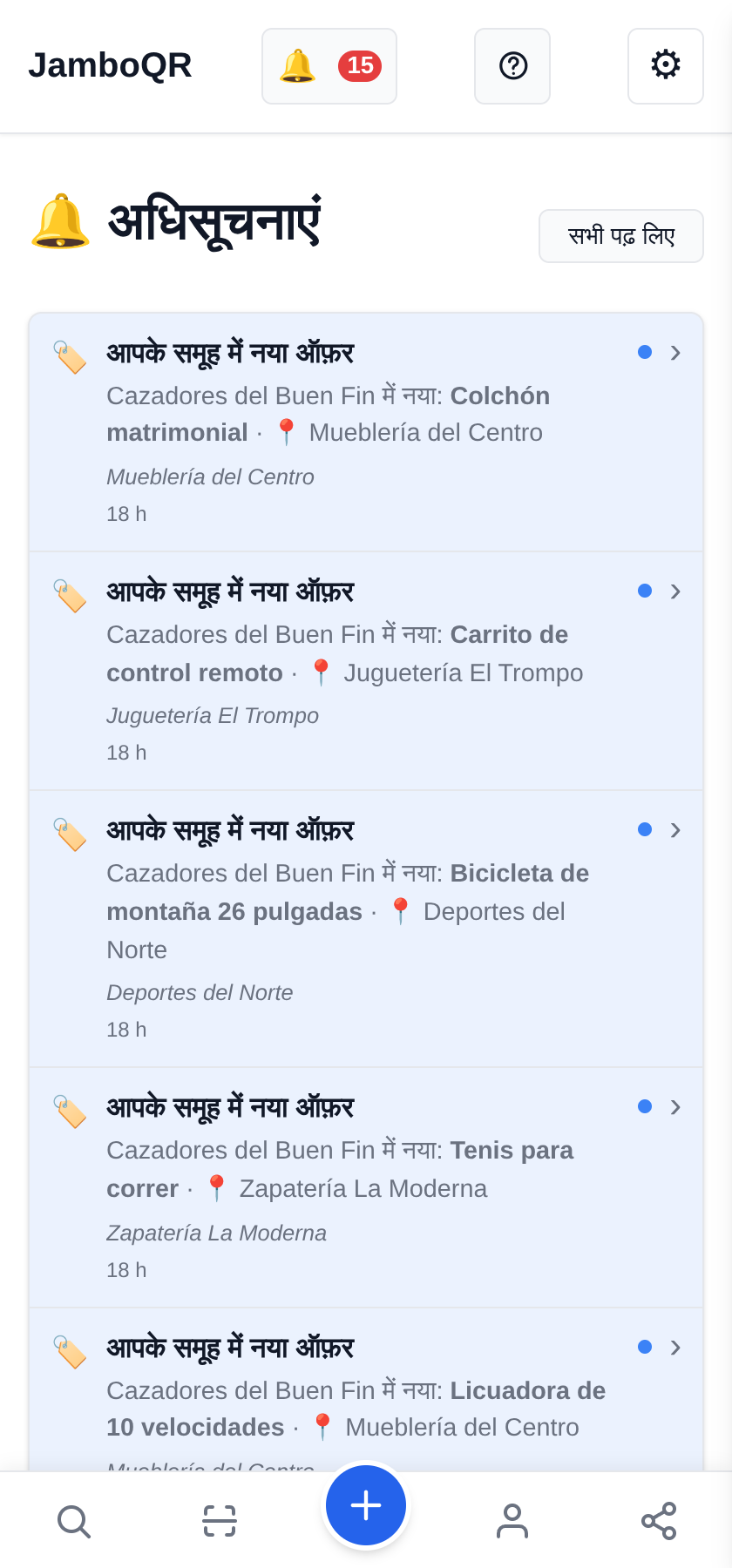Open the settings gear
Screen dimensions: 732x1568
pyautogui.click(x=666, y=66)
